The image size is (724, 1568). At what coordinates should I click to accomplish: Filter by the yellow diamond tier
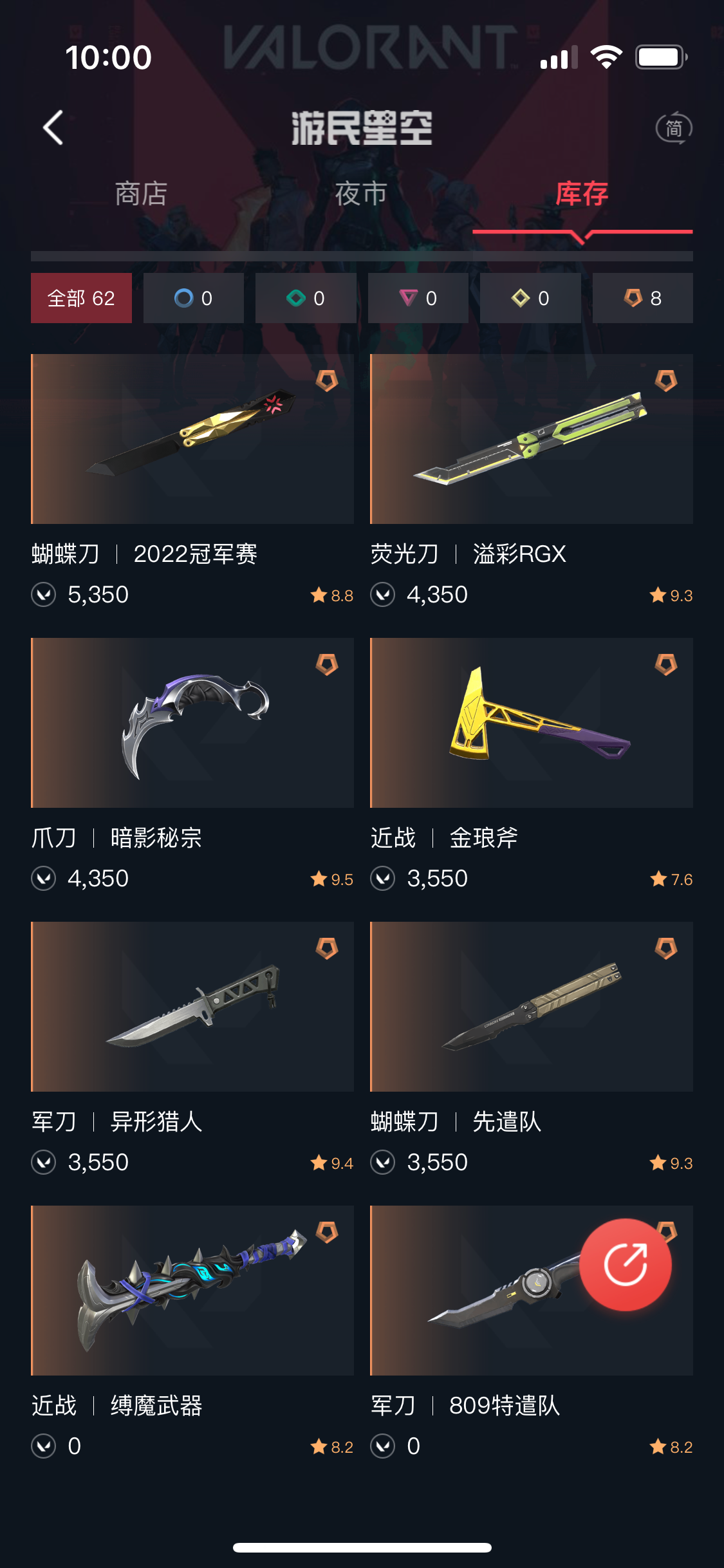coord(530,298)
